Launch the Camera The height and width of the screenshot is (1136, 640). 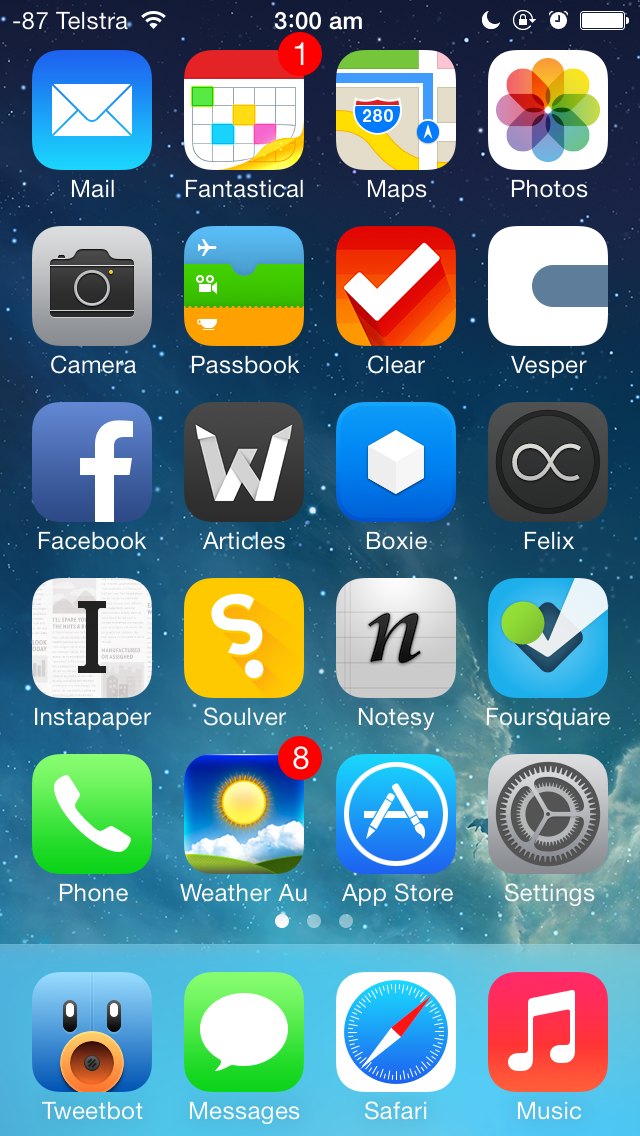pos(92,286)
